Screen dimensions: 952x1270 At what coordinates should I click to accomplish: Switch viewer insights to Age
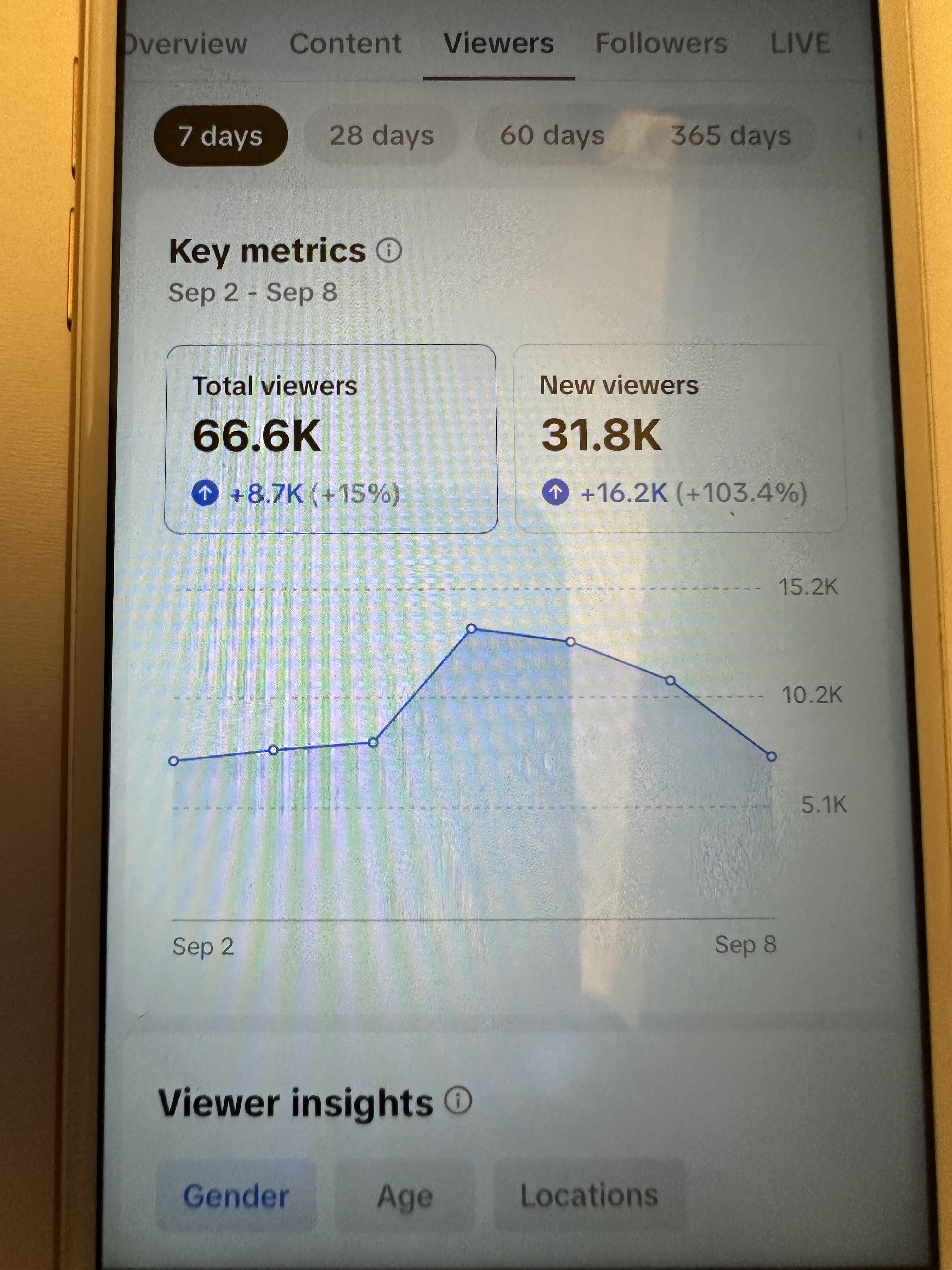pyautogui.click(x=405, y=1196)
